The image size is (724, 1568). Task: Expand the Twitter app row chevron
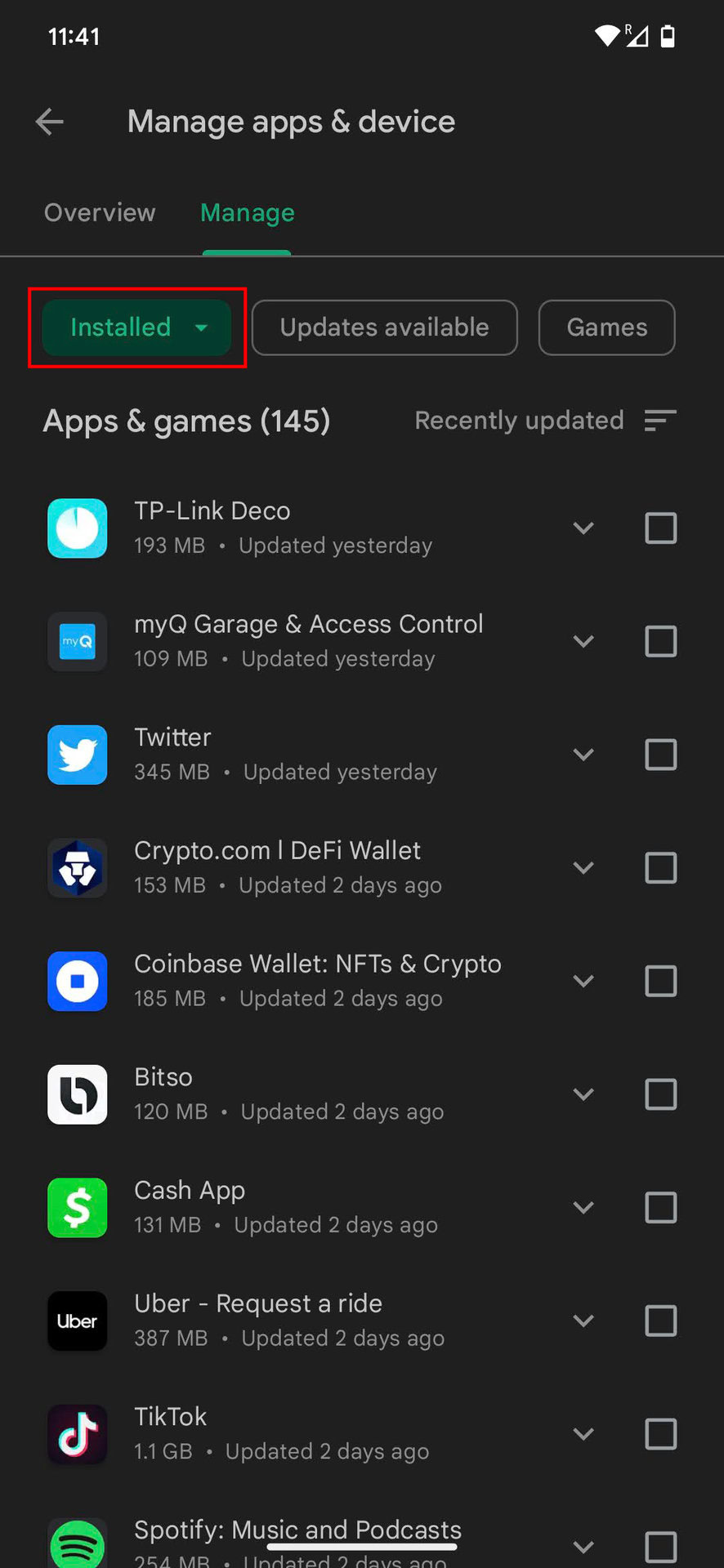583,755
